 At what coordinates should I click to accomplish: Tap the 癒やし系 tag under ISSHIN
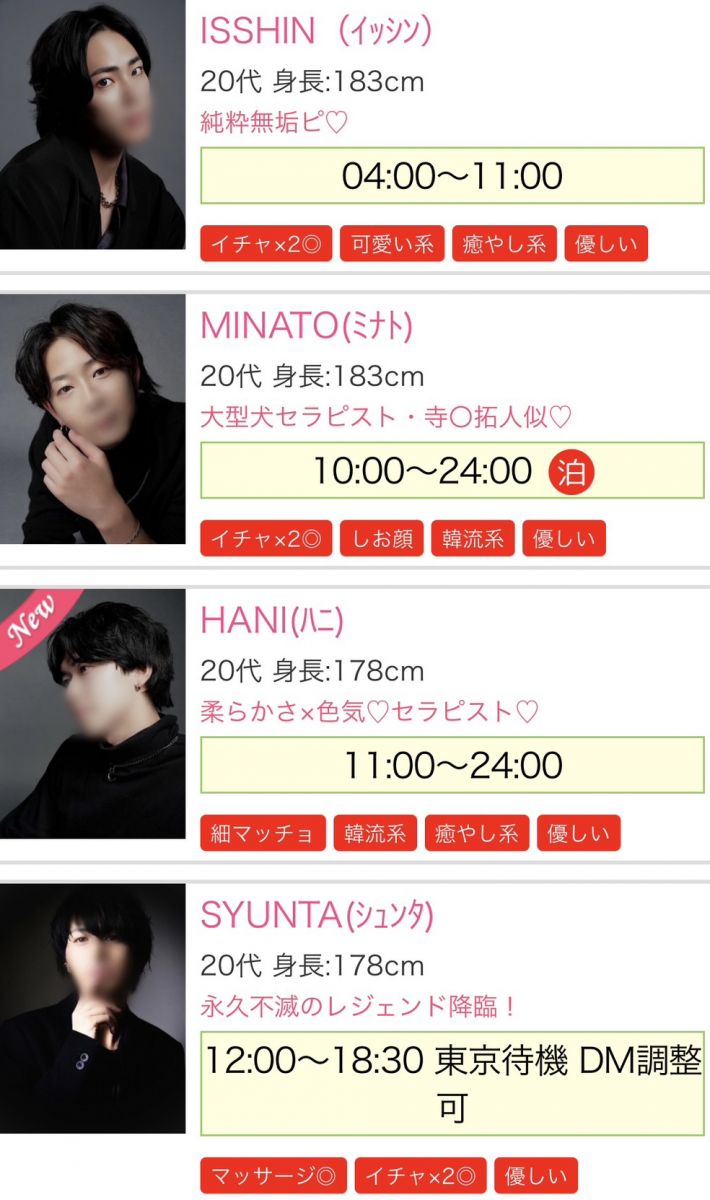503,244
